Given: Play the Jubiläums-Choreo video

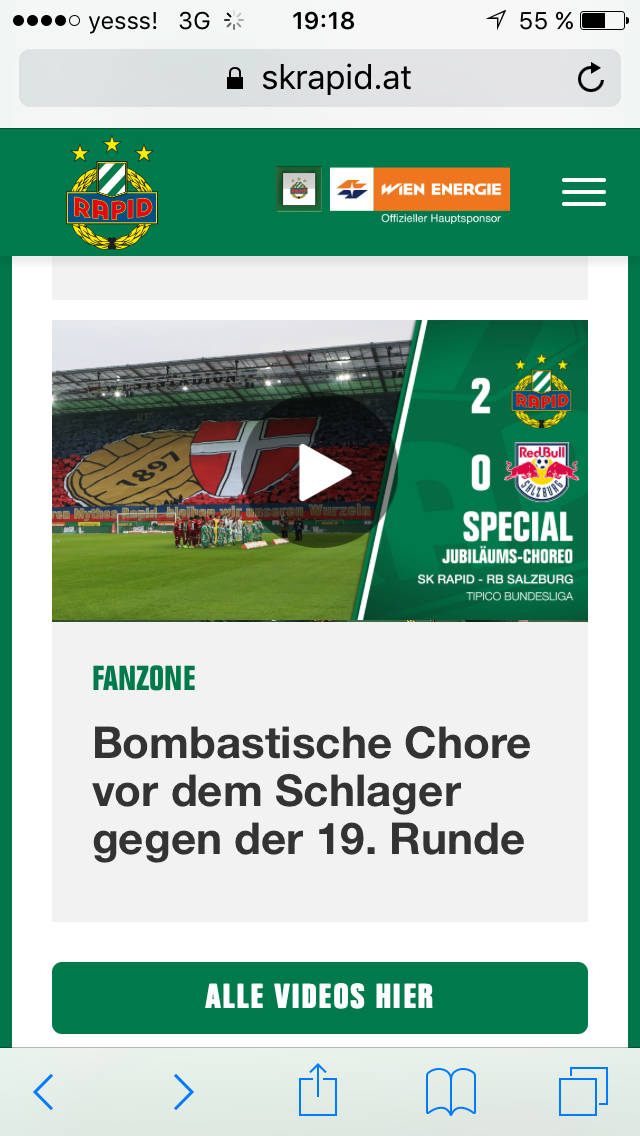Looking at the screenshot, I should [x=324, y=472].
